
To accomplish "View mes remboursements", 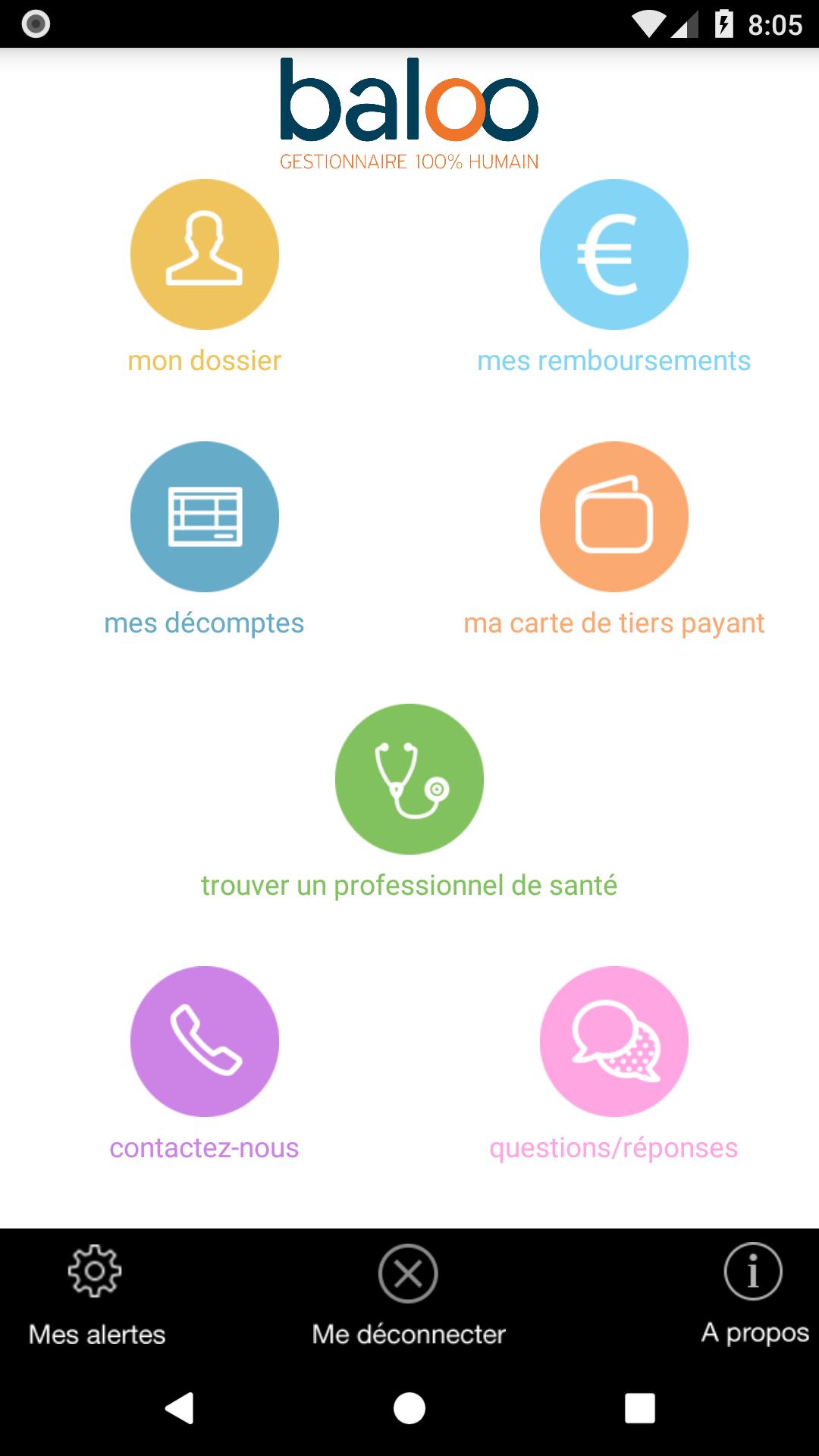I will (x=613, y=255).
